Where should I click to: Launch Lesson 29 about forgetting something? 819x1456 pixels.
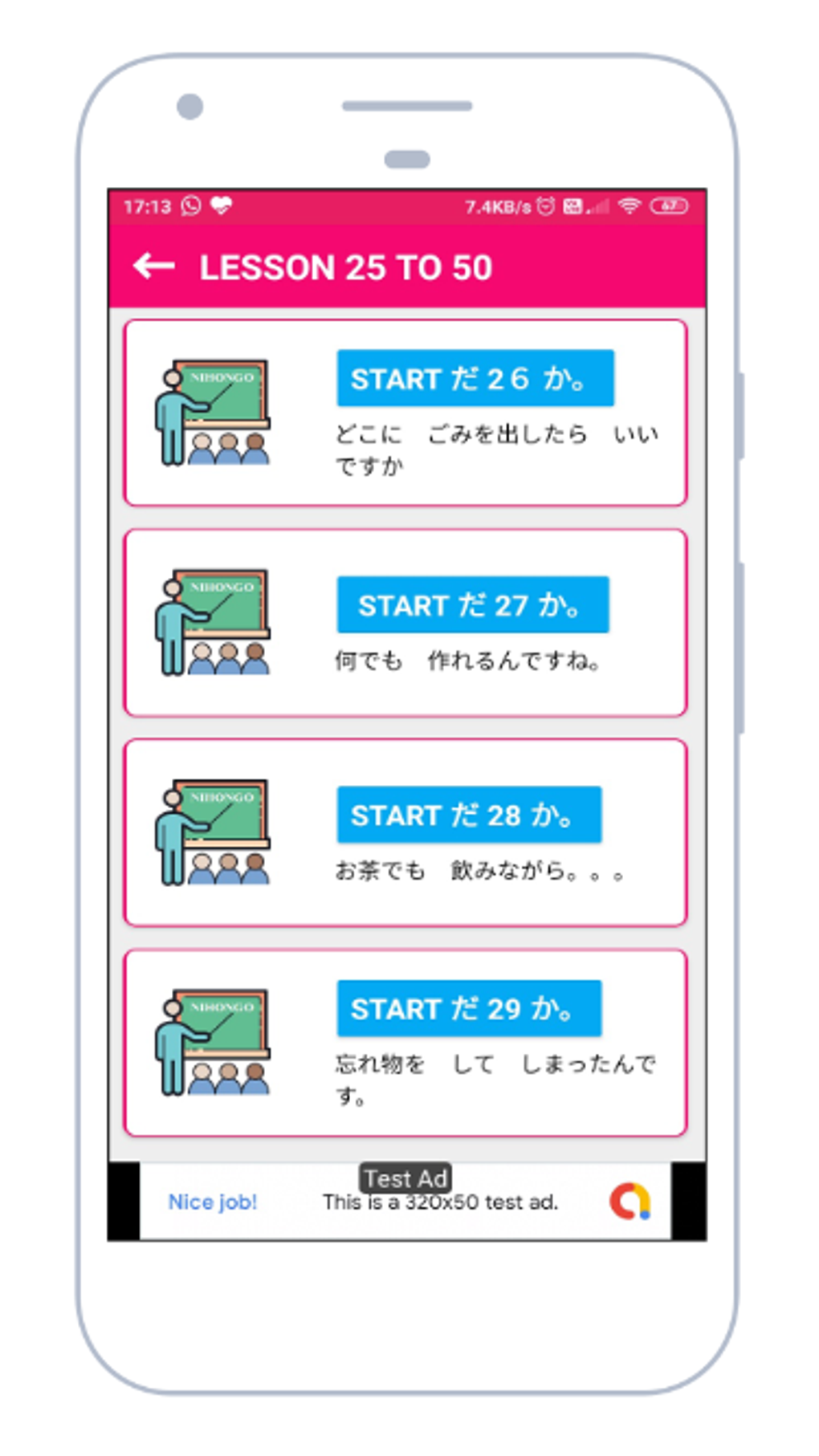coord(468,1008)
